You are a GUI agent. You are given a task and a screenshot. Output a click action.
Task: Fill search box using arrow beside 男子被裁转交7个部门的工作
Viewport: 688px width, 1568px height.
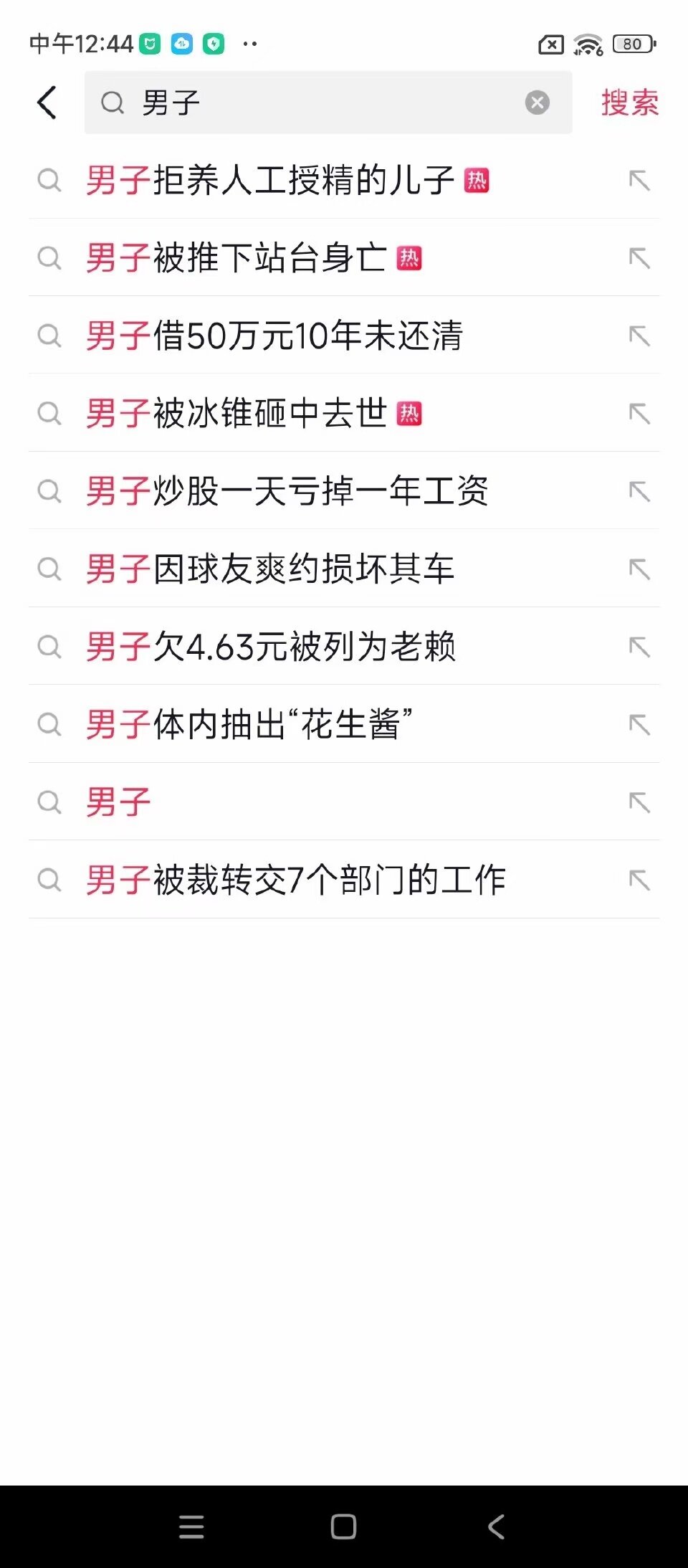coord(639,880)
